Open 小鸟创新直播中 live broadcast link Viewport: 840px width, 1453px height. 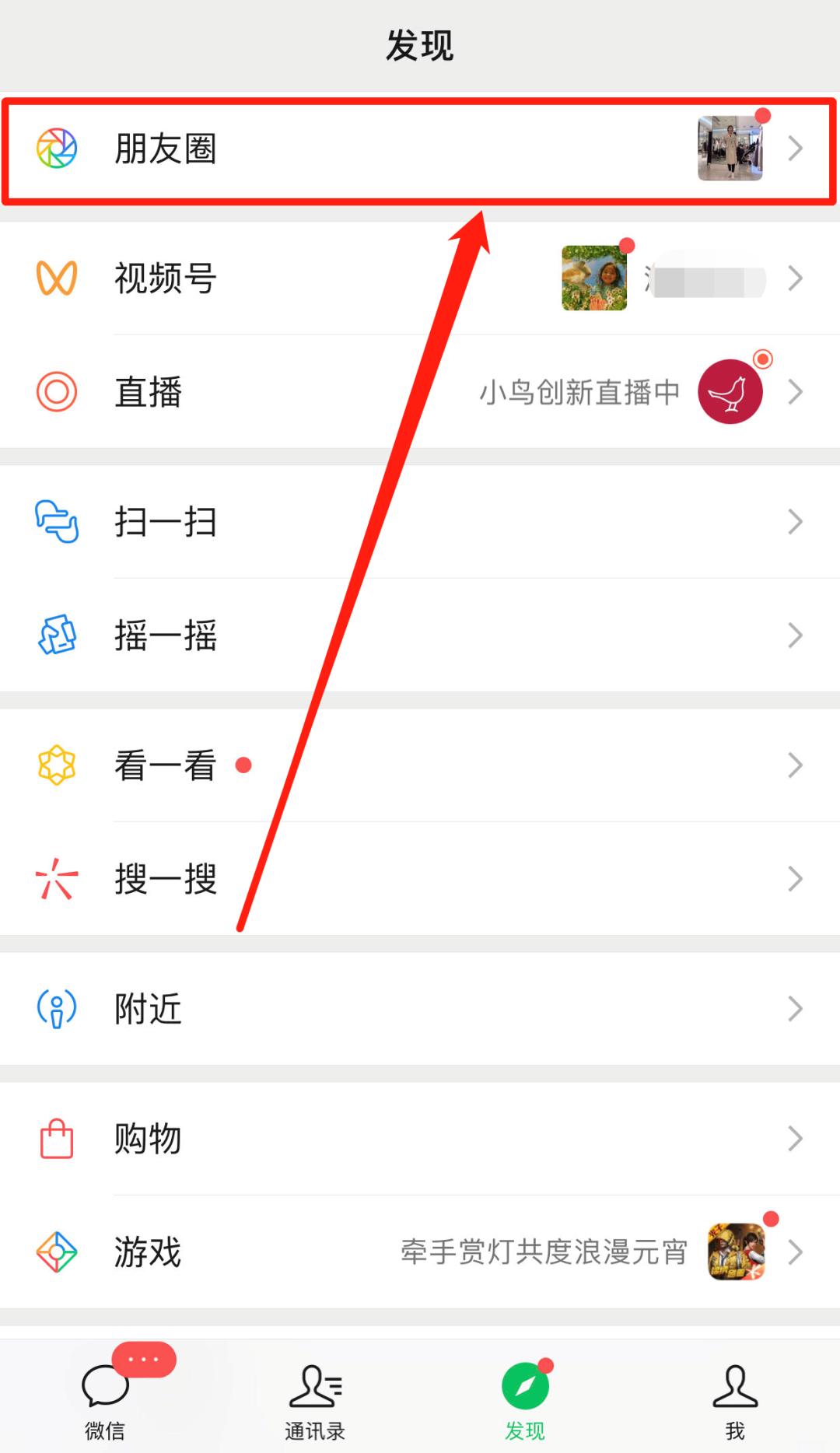point(579,393)
